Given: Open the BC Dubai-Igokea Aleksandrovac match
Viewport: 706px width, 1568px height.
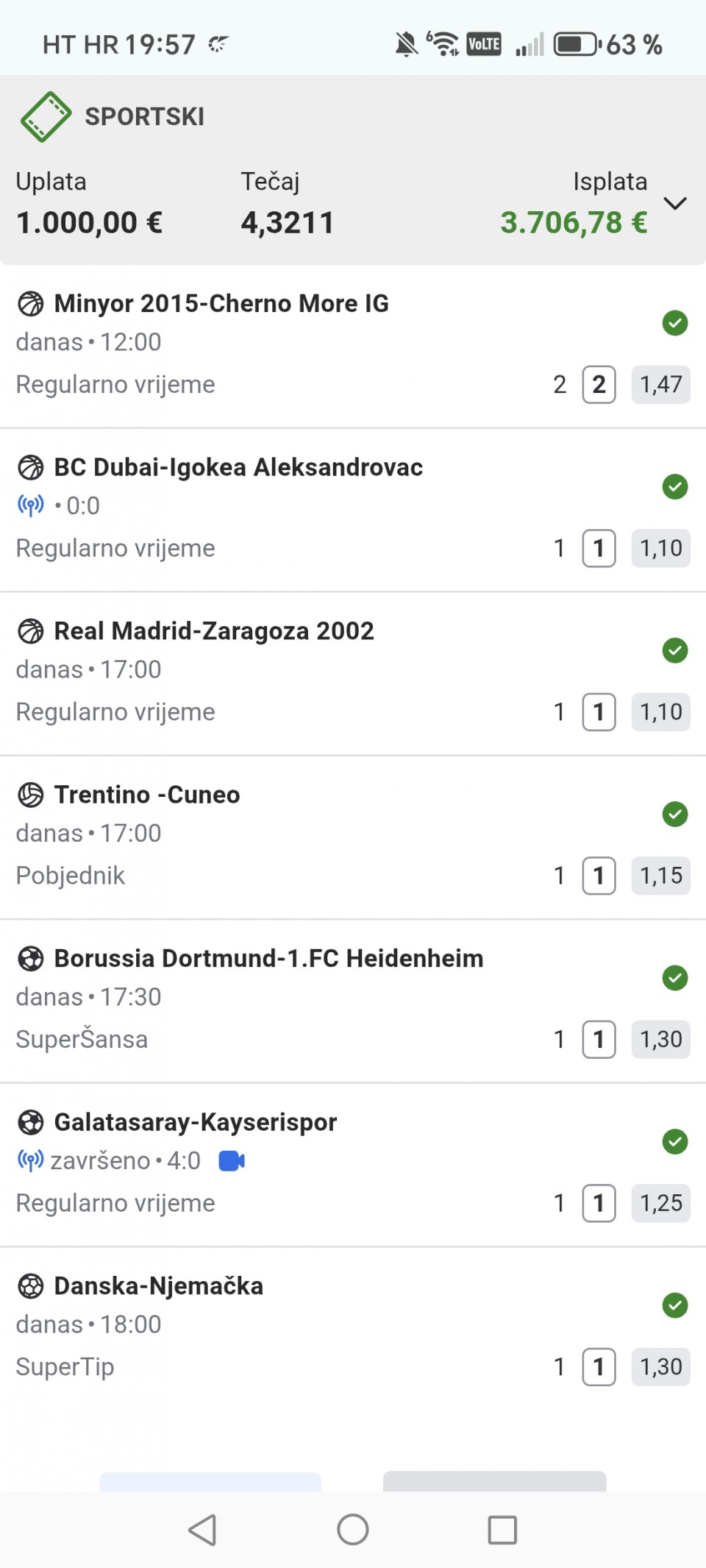Looking at the screenshot, I should coord(238,468).
